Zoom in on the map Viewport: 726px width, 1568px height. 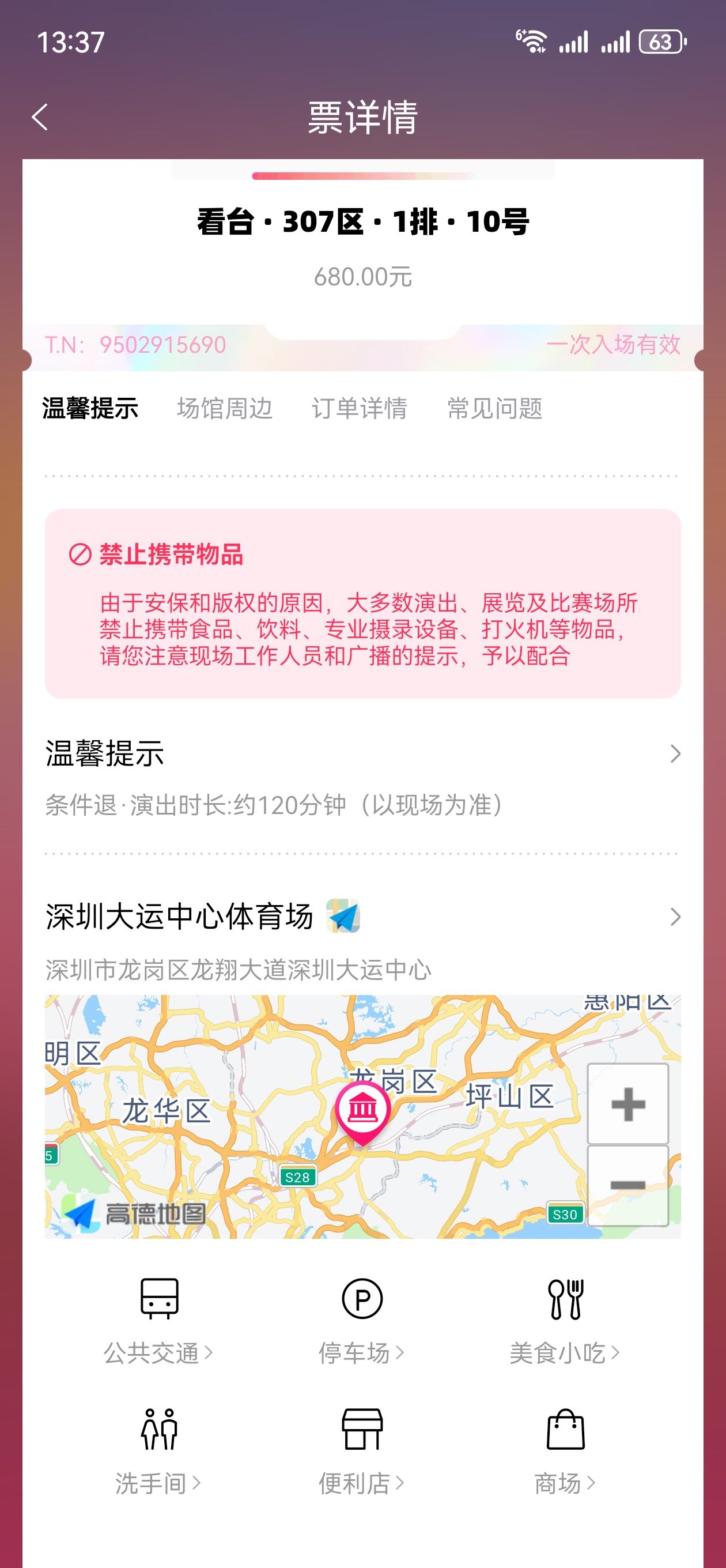[628, 1104]
